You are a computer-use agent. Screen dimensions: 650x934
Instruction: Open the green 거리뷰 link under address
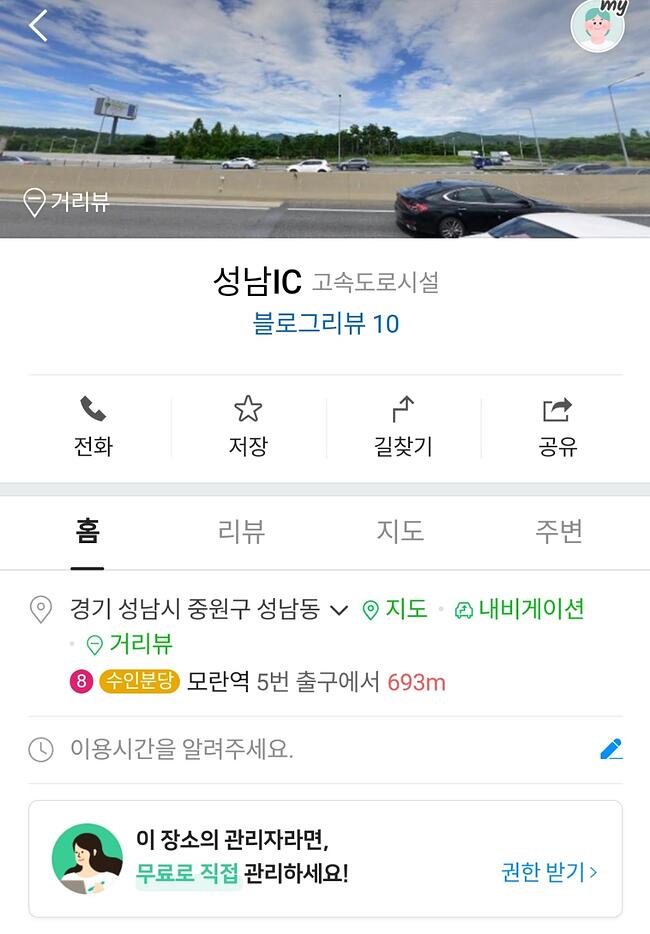[130, 643]
